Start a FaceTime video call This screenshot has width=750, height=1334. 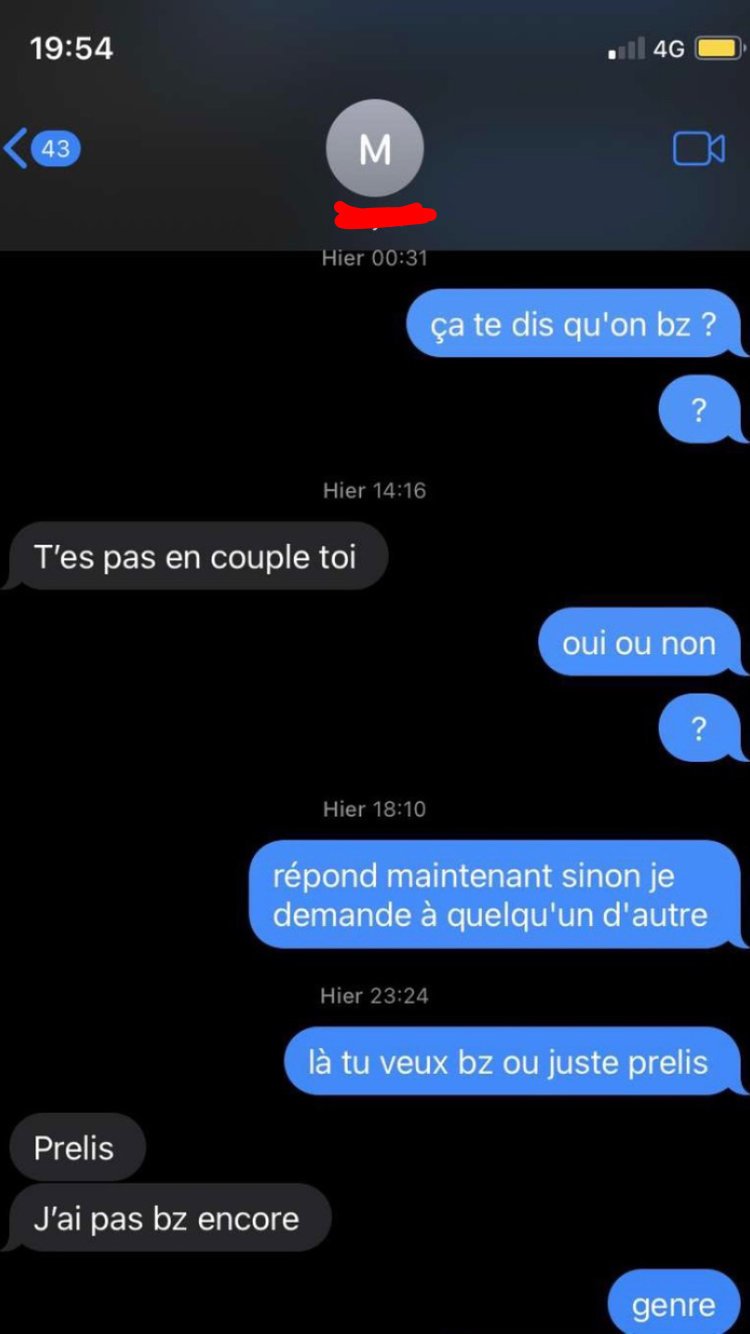698,149
